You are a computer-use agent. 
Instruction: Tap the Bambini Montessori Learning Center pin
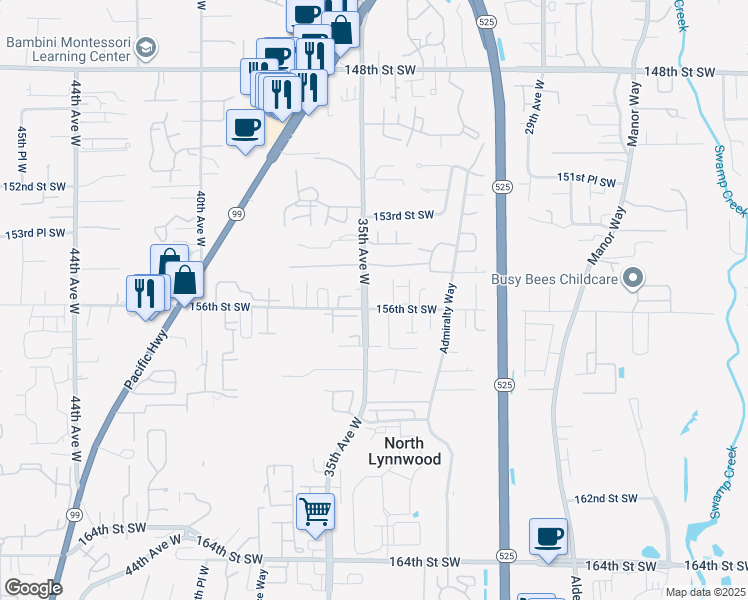146,48
